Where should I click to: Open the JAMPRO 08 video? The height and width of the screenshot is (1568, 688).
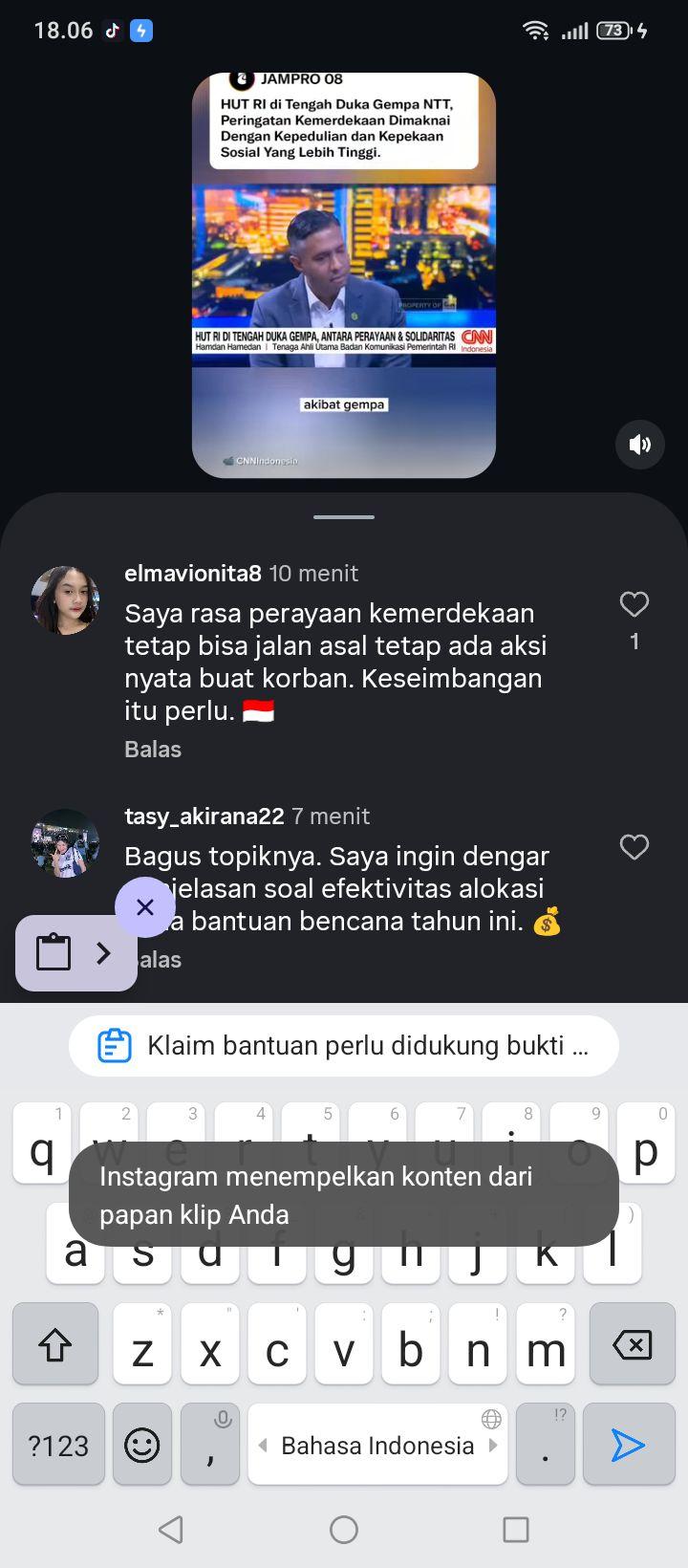(x=344, y=275)
